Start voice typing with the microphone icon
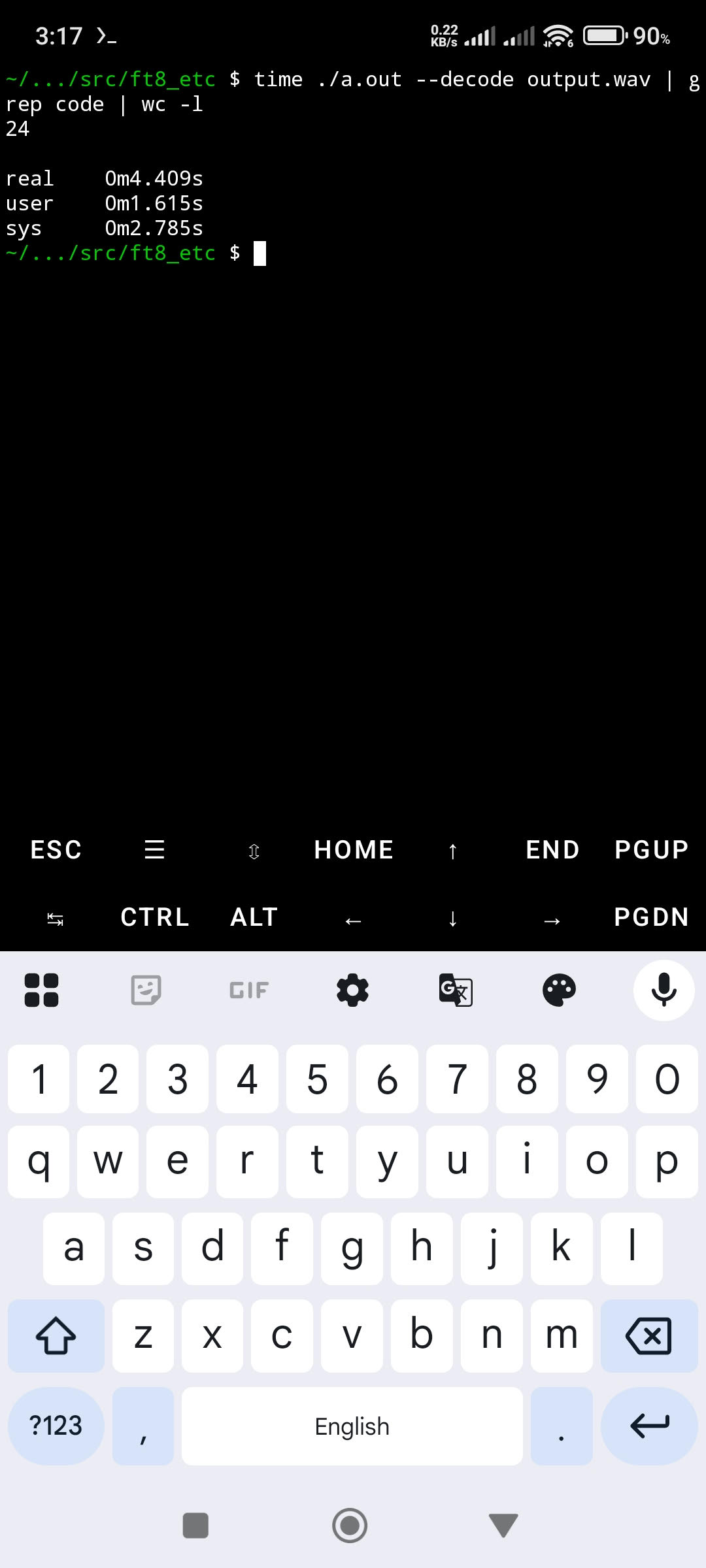Image resolution: width=706 pixels, height=1568 pixels. click(x=664, y=990)
